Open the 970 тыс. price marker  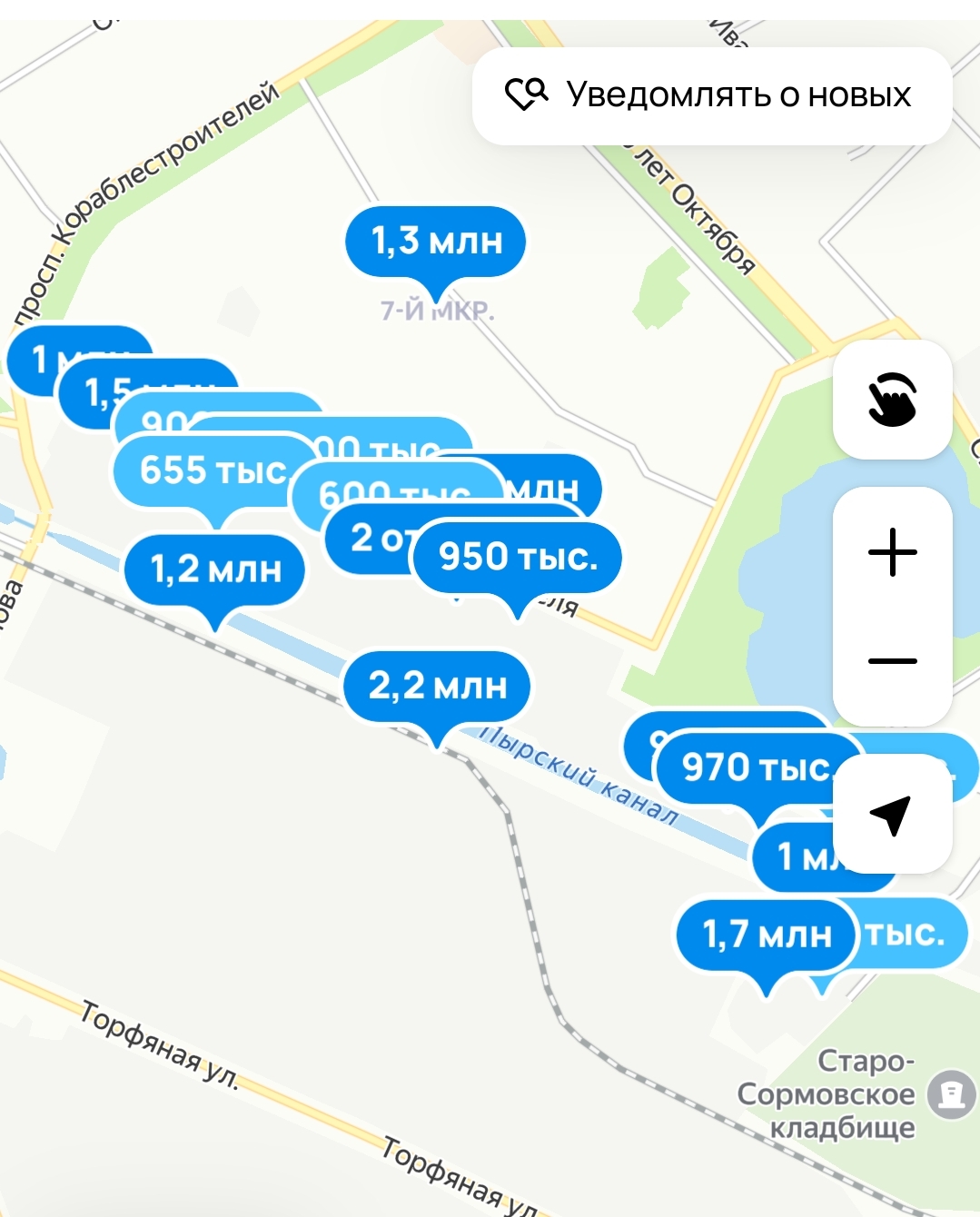754,768
